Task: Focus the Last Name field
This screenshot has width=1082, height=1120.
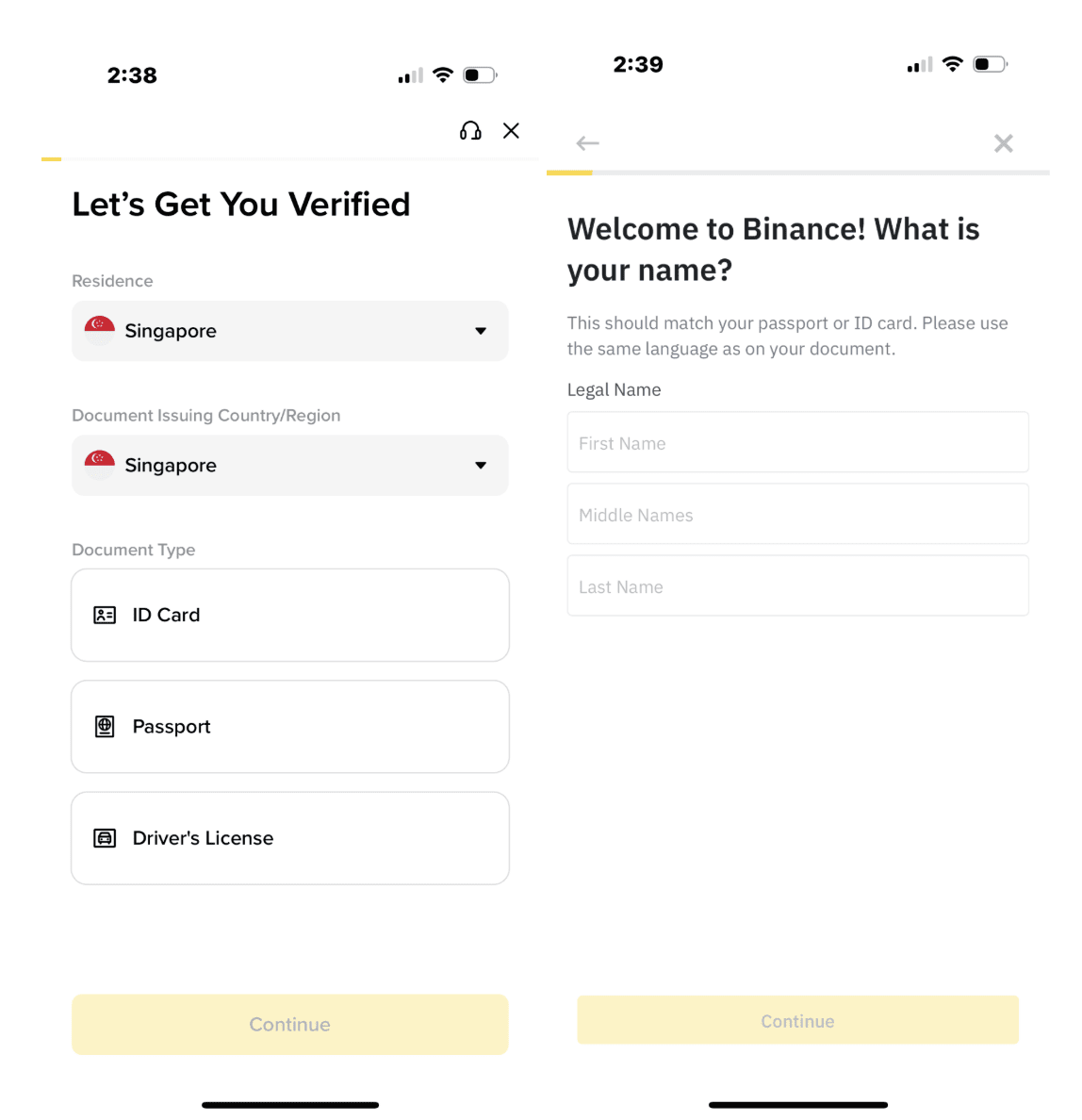Action: tap(797, 586)
